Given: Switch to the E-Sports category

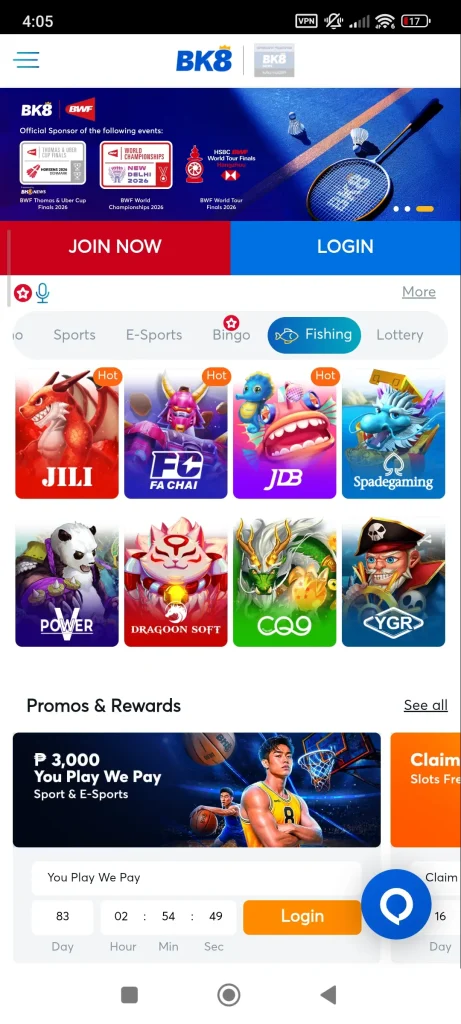Looking at the screenshot, I should [154, 335].
